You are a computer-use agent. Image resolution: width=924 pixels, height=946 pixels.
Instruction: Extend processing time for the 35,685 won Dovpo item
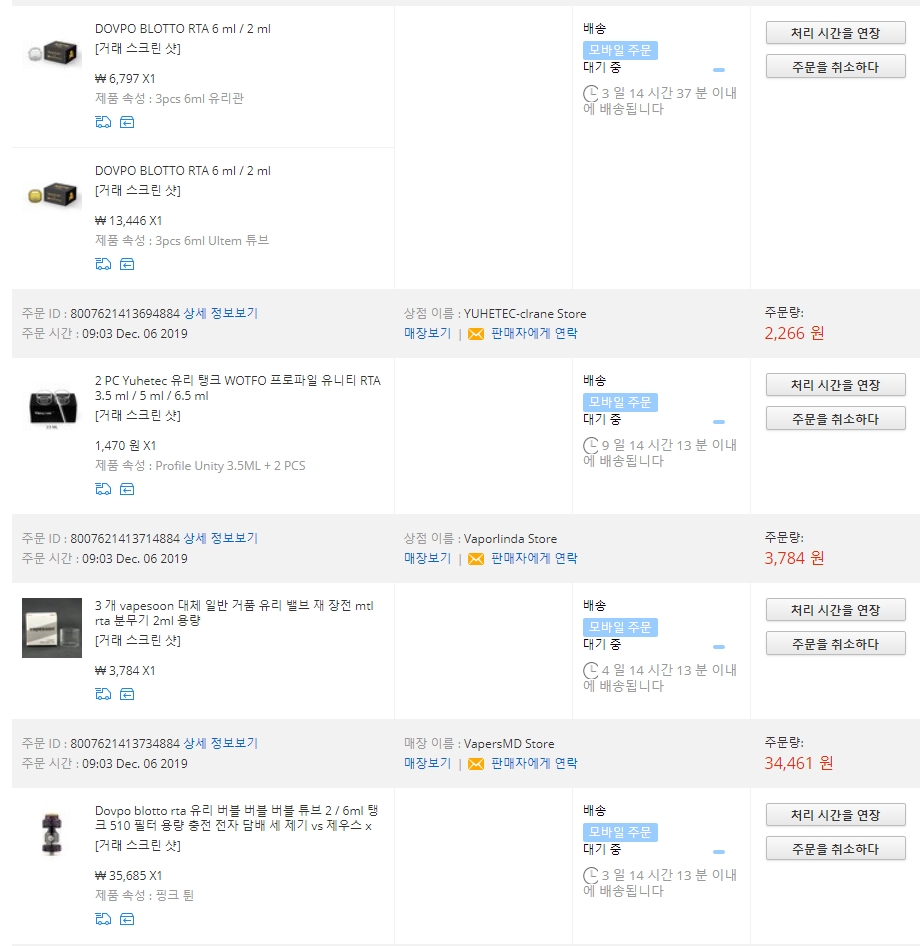[835, 815]
